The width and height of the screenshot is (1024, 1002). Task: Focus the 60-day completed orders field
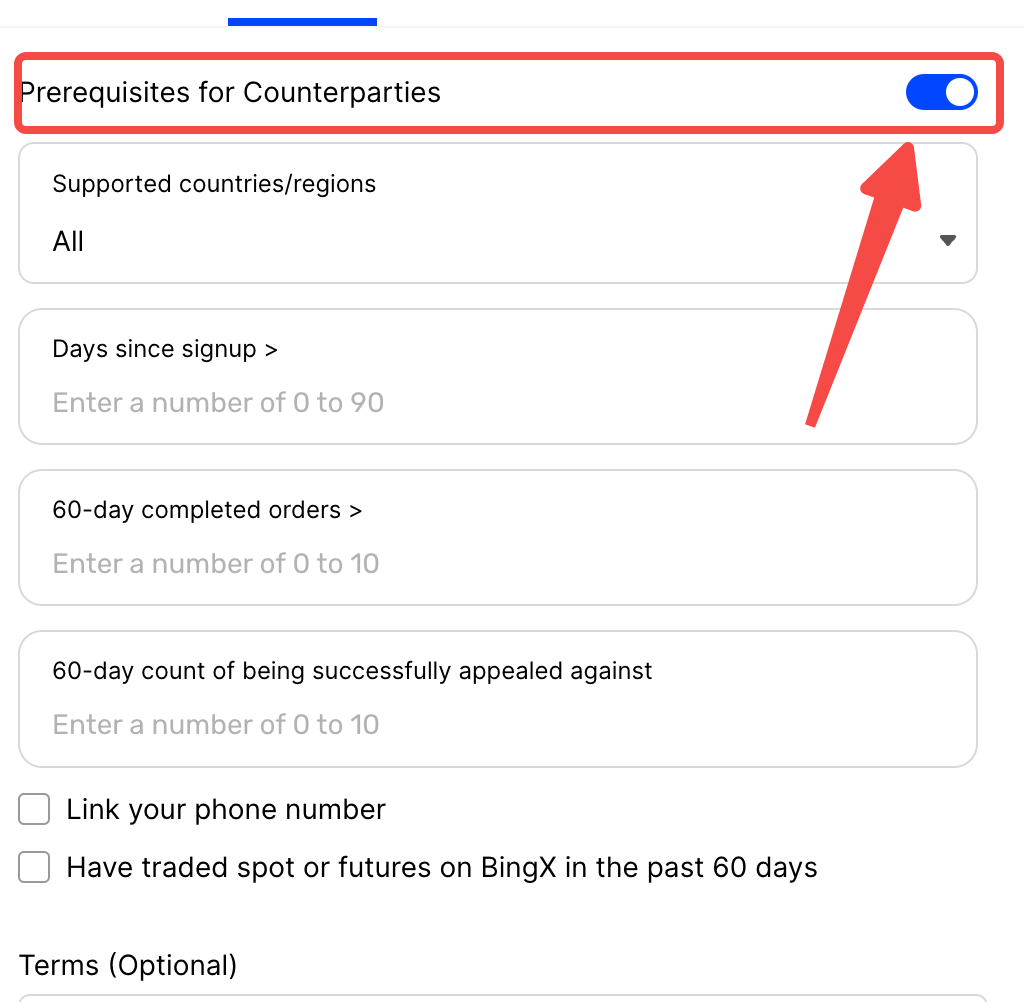click(x=497, y=564)
